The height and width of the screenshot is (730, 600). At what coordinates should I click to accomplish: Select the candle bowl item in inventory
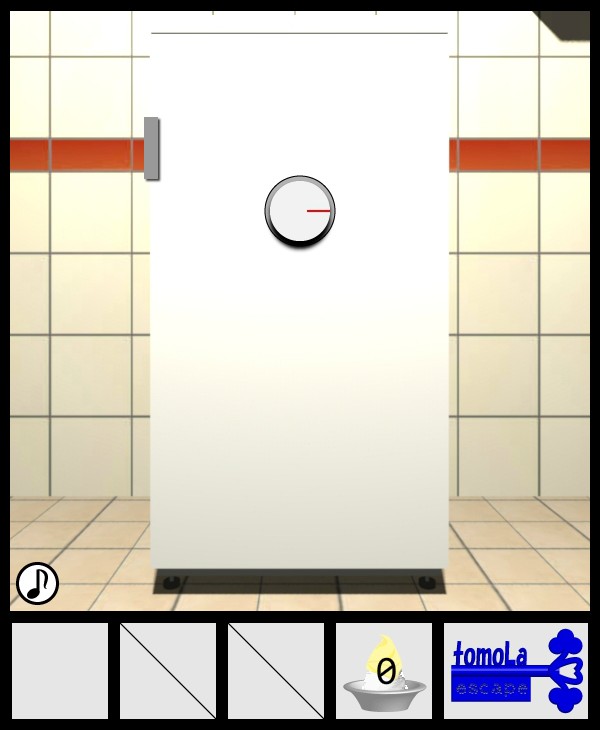tap(384, 671)
